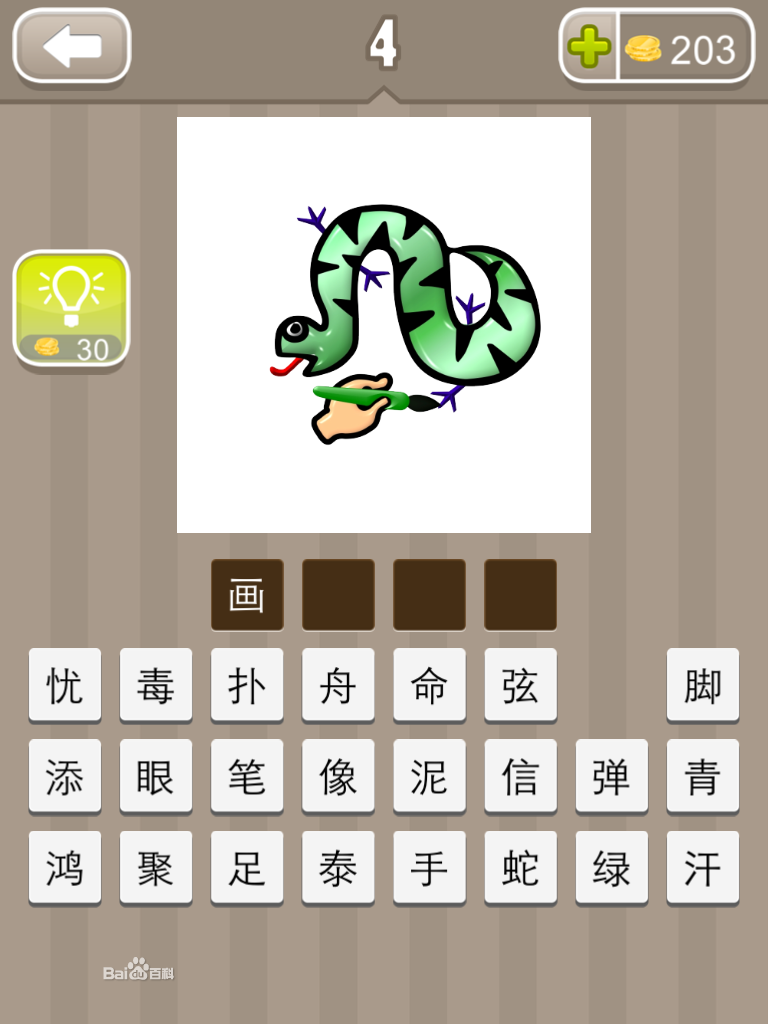The height and width of the screenshot is (1024, 768).
Task: Tap the 脚 tile
Action: tap(702, 685)
